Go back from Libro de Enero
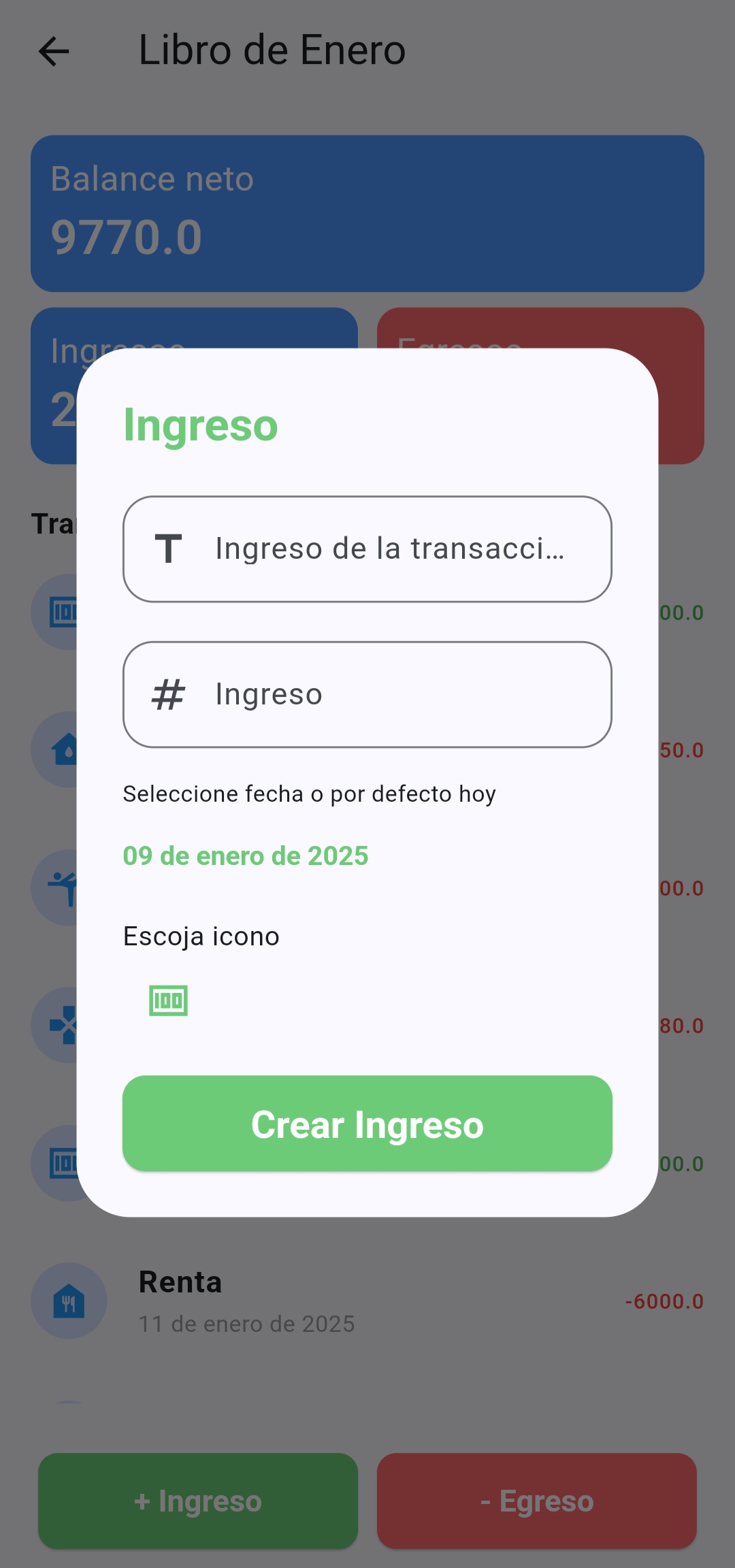This screenshot has height=1568, width=735. tap(54, 51)
